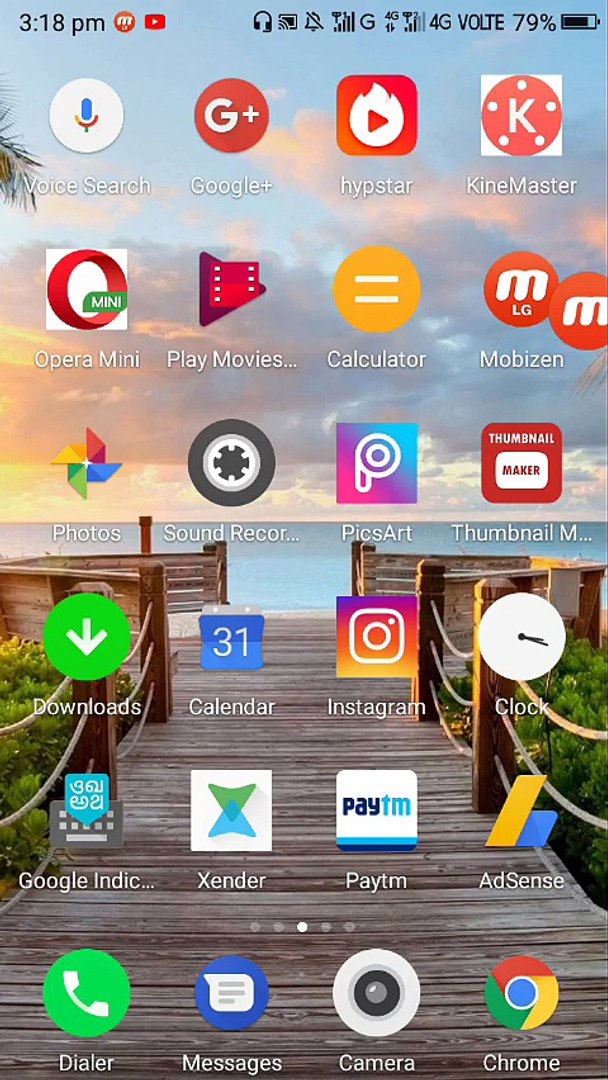608x1080 pixels.
Task: Open PicsArt editor
Action: pyautogui.click(x=376, y=463)
